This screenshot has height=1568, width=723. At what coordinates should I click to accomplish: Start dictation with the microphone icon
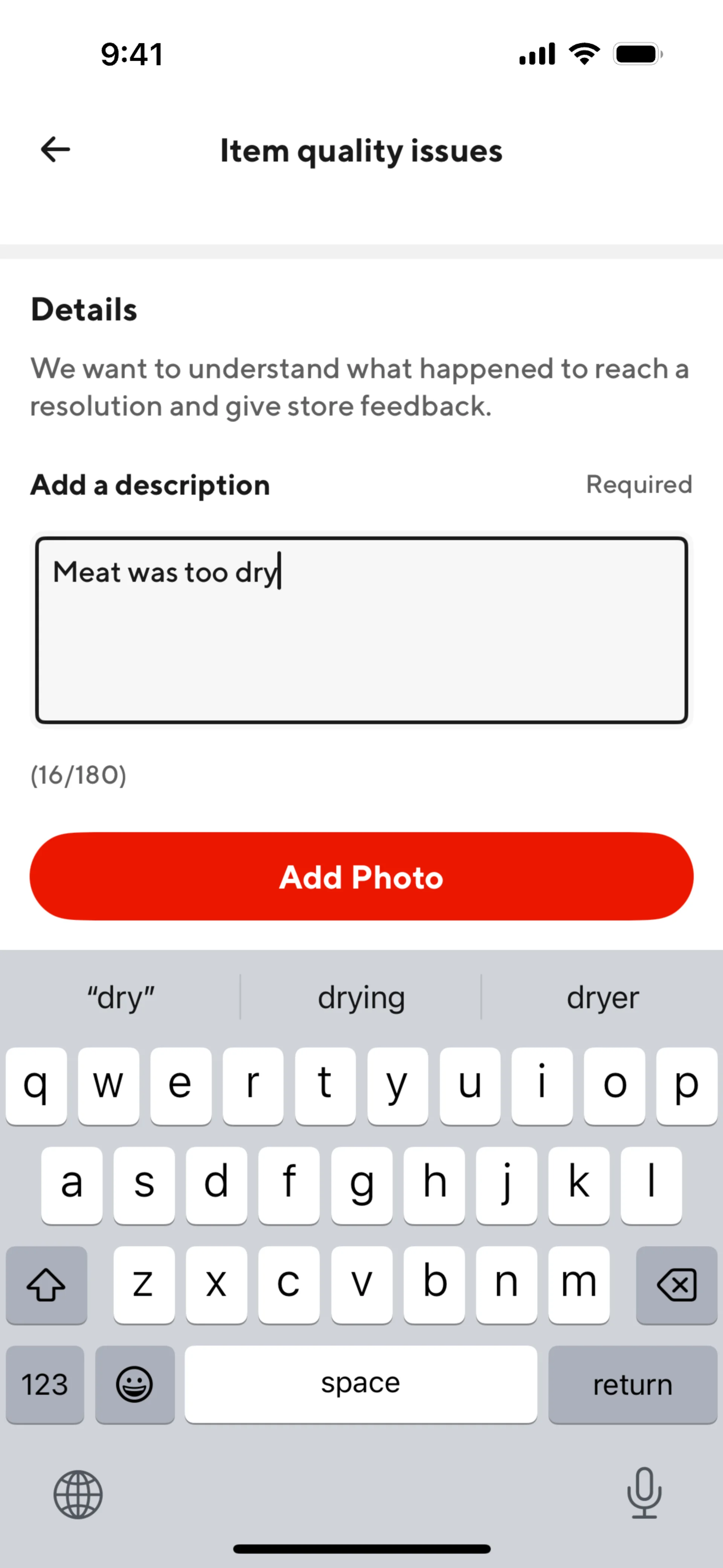pyautogui.click(x=644, y=1493)
